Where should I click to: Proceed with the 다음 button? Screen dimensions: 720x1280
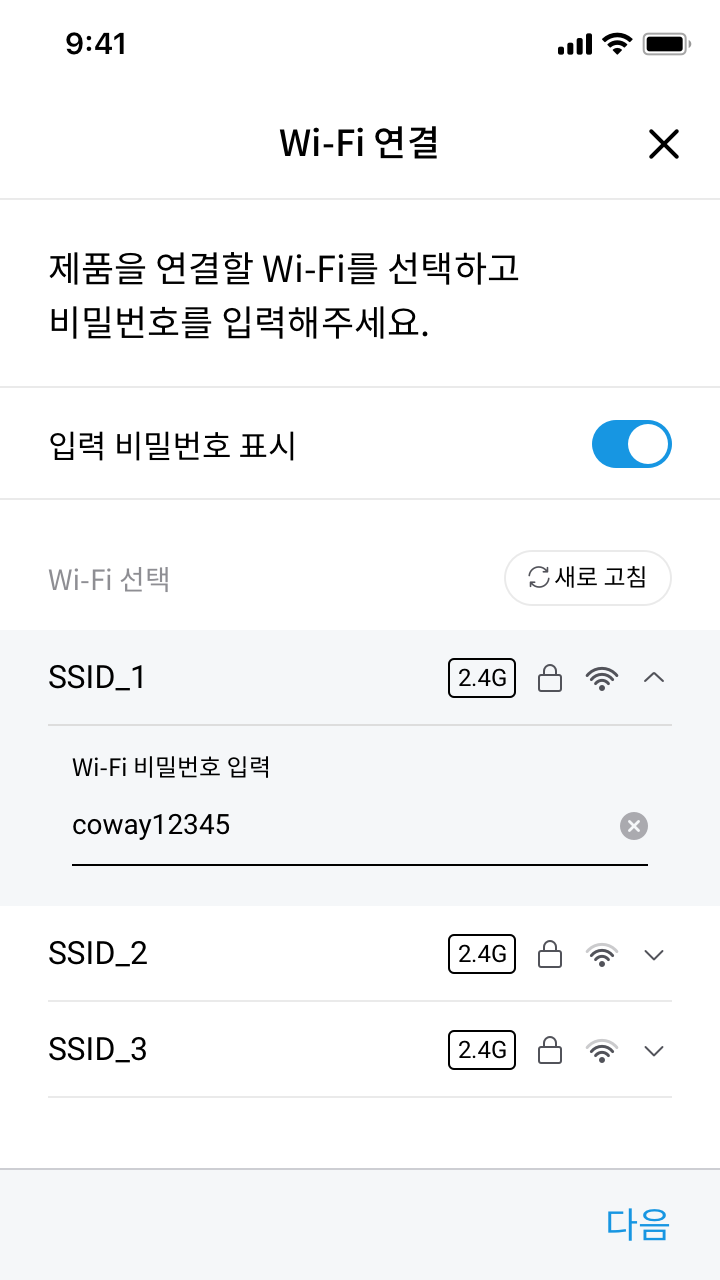pyautogui.click(x=637, y=1223)
